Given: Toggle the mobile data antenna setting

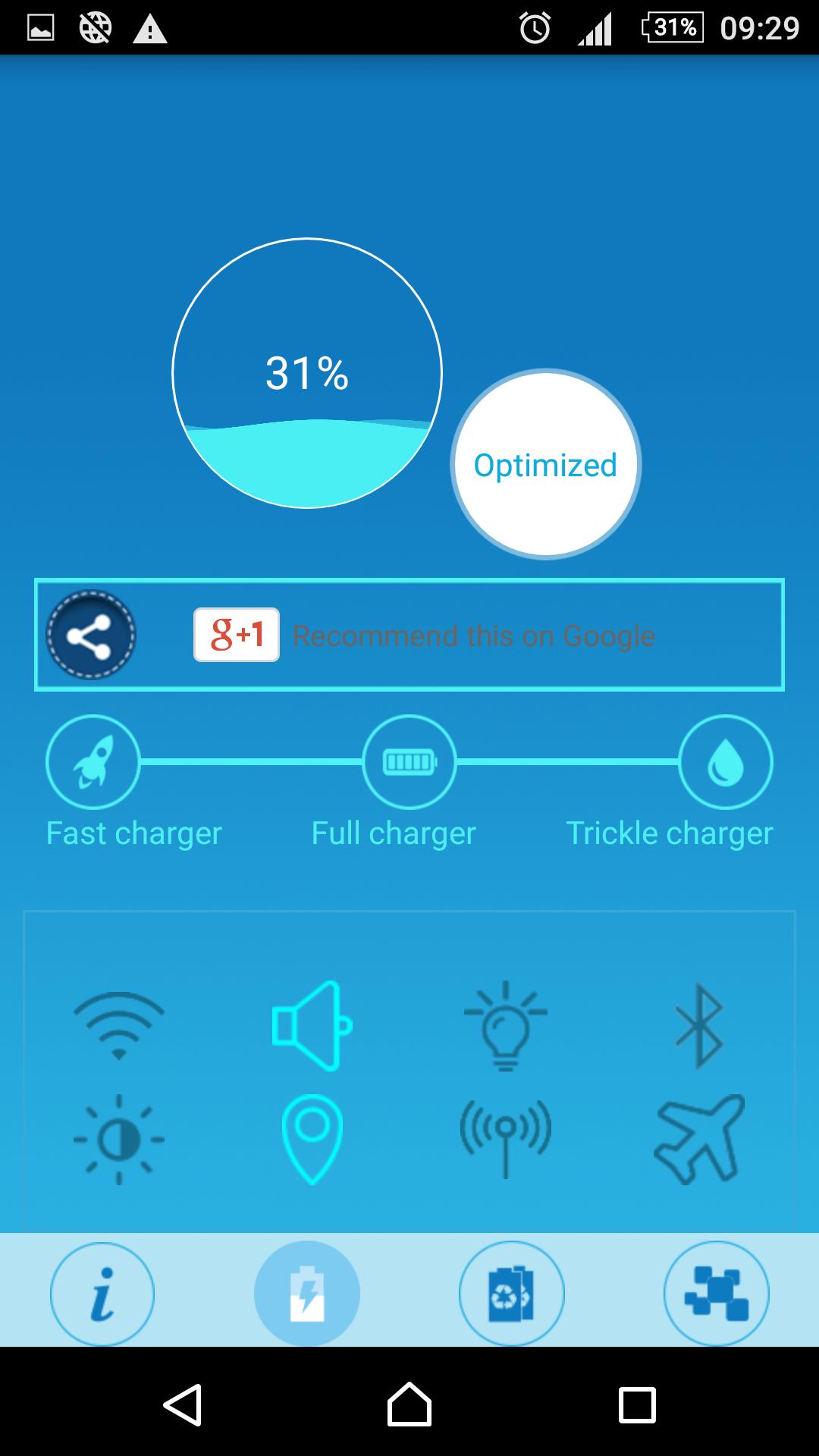Looking at the screenshot, I should point(505,1139).
